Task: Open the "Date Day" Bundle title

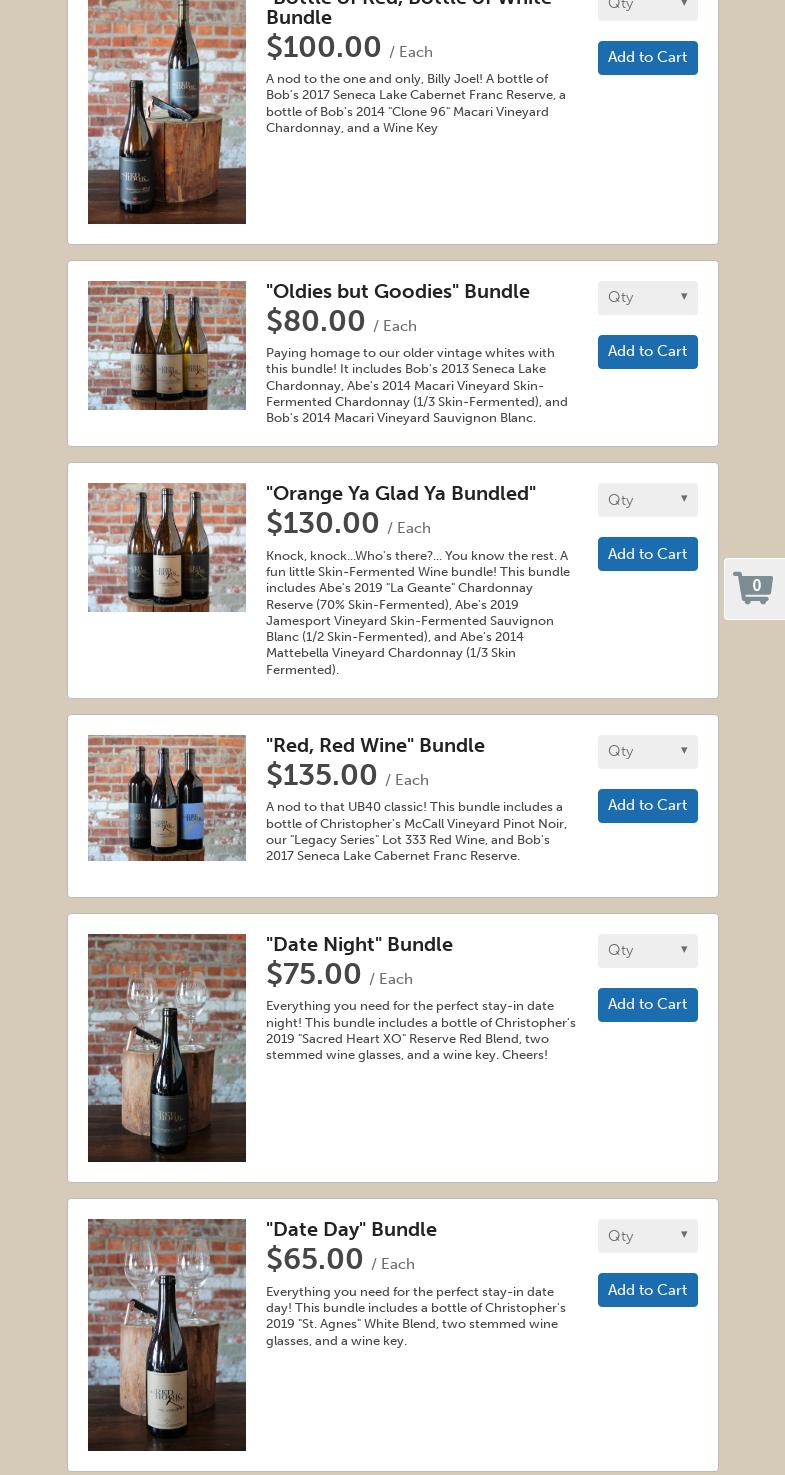Action: pyautogui.click(x=351, y=1229)
